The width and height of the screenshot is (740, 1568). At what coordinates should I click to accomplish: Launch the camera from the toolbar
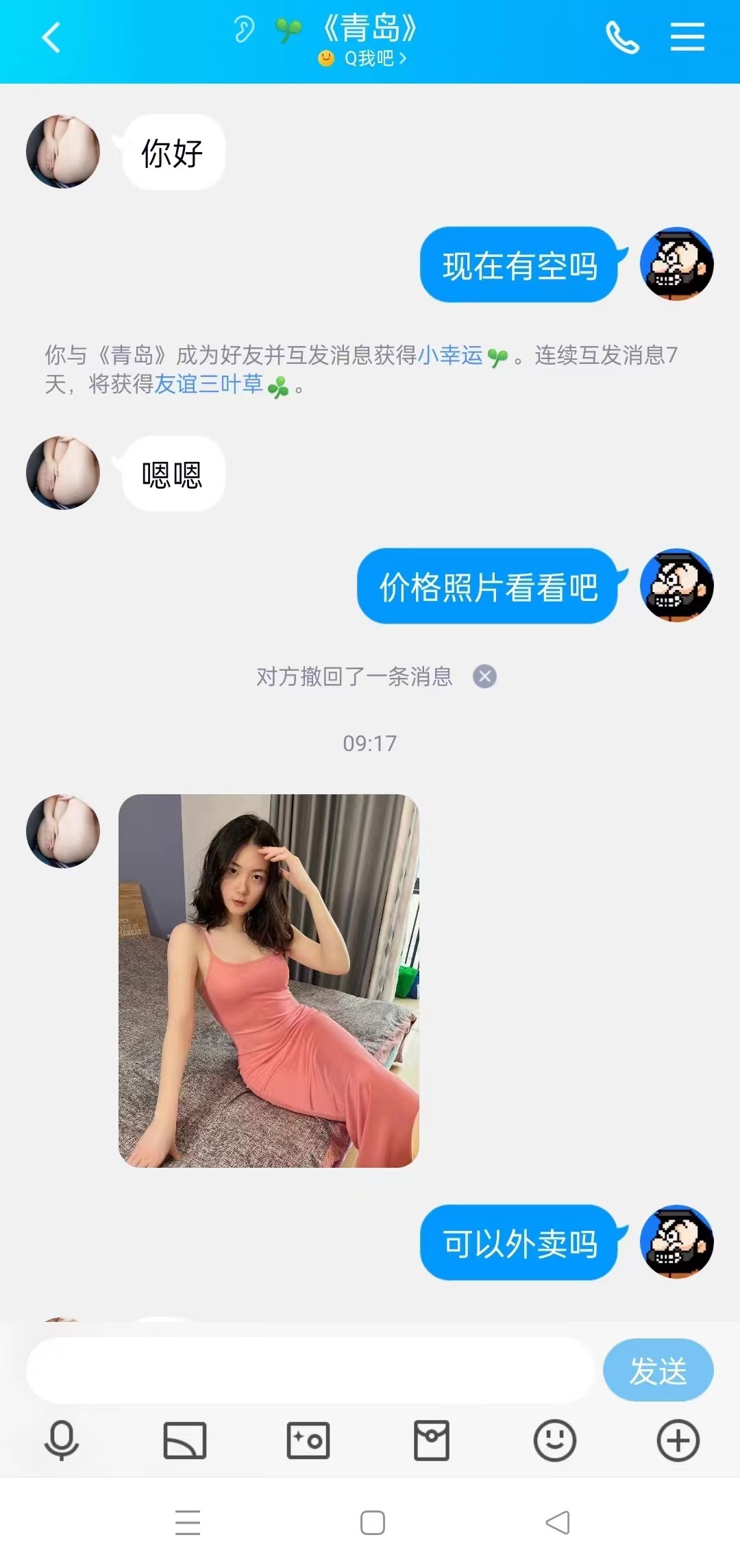tap(308, 1441)
